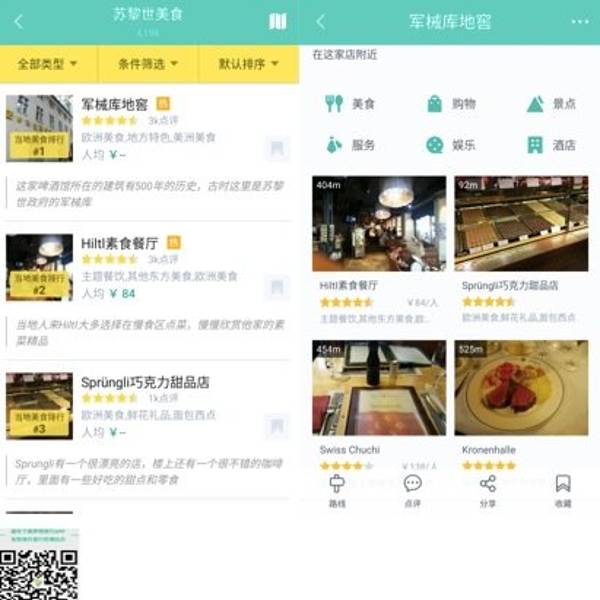This screenshot has width=600, height=600.
Task: Expand the 全部类型 dropdown
Action: tap(48, 64)
